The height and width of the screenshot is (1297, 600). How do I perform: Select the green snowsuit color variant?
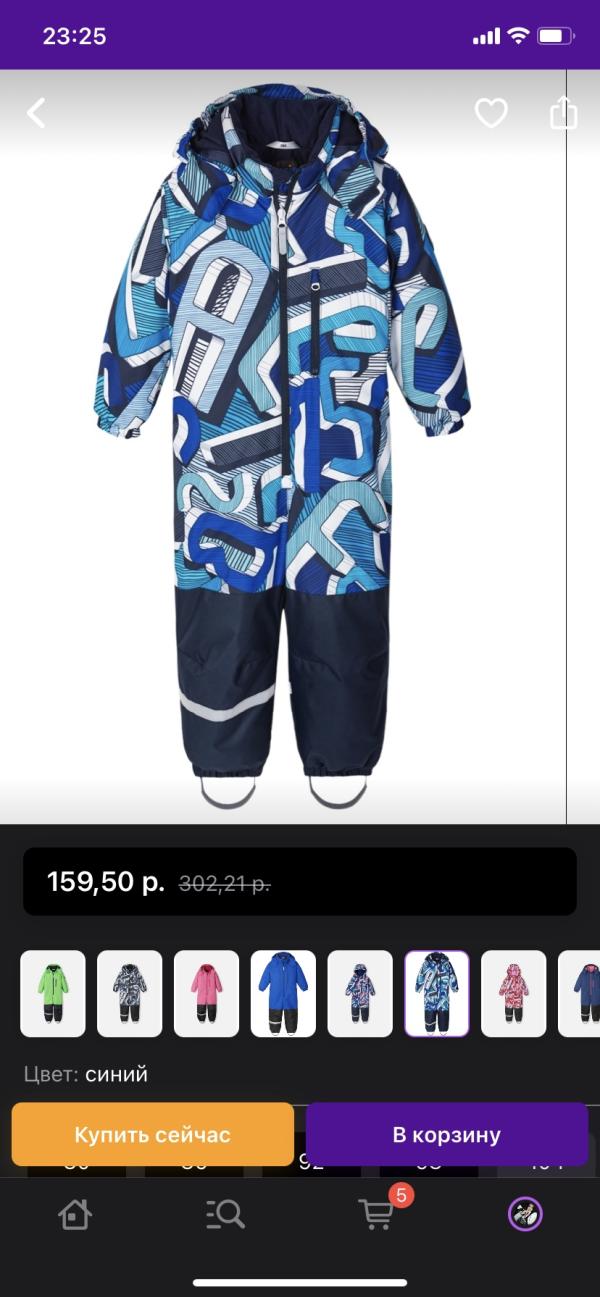tap(53, 993)
